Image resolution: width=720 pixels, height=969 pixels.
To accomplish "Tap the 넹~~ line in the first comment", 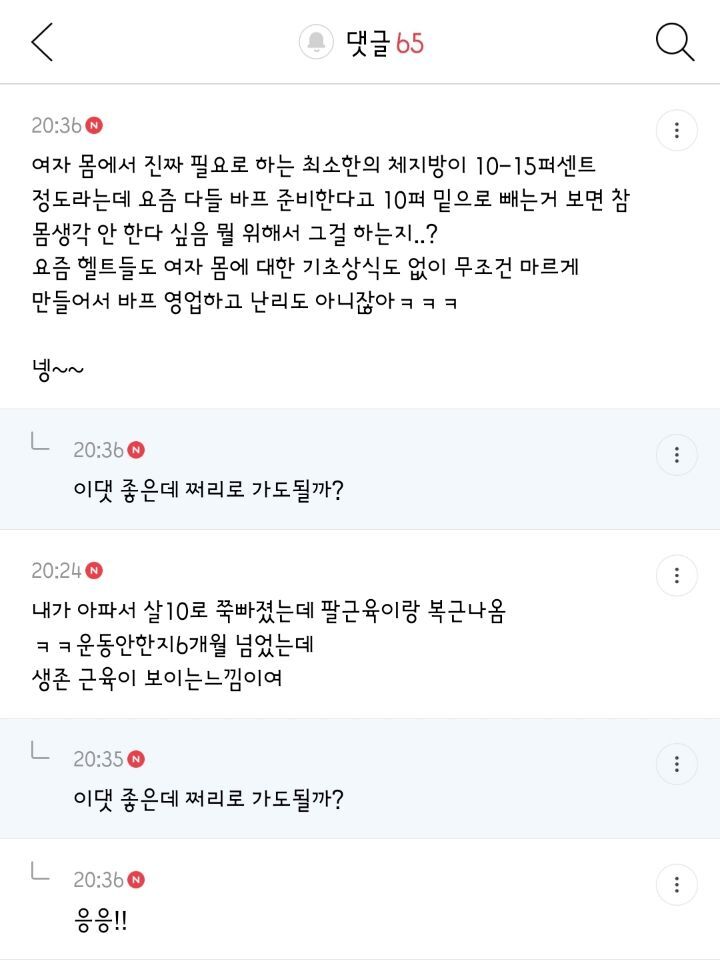I will point(57,369).
